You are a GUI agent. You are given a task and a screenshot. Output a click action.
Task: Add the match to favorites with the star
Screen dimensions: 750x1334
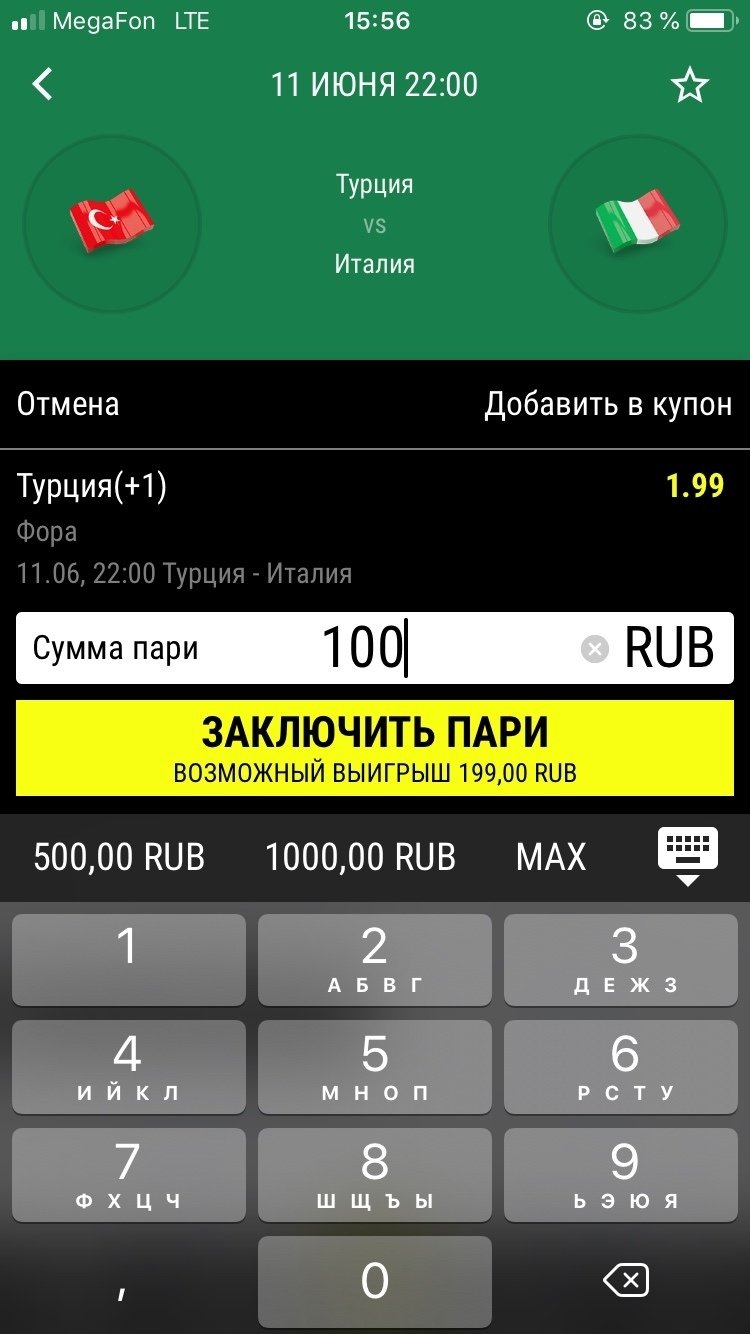point(689,86)
